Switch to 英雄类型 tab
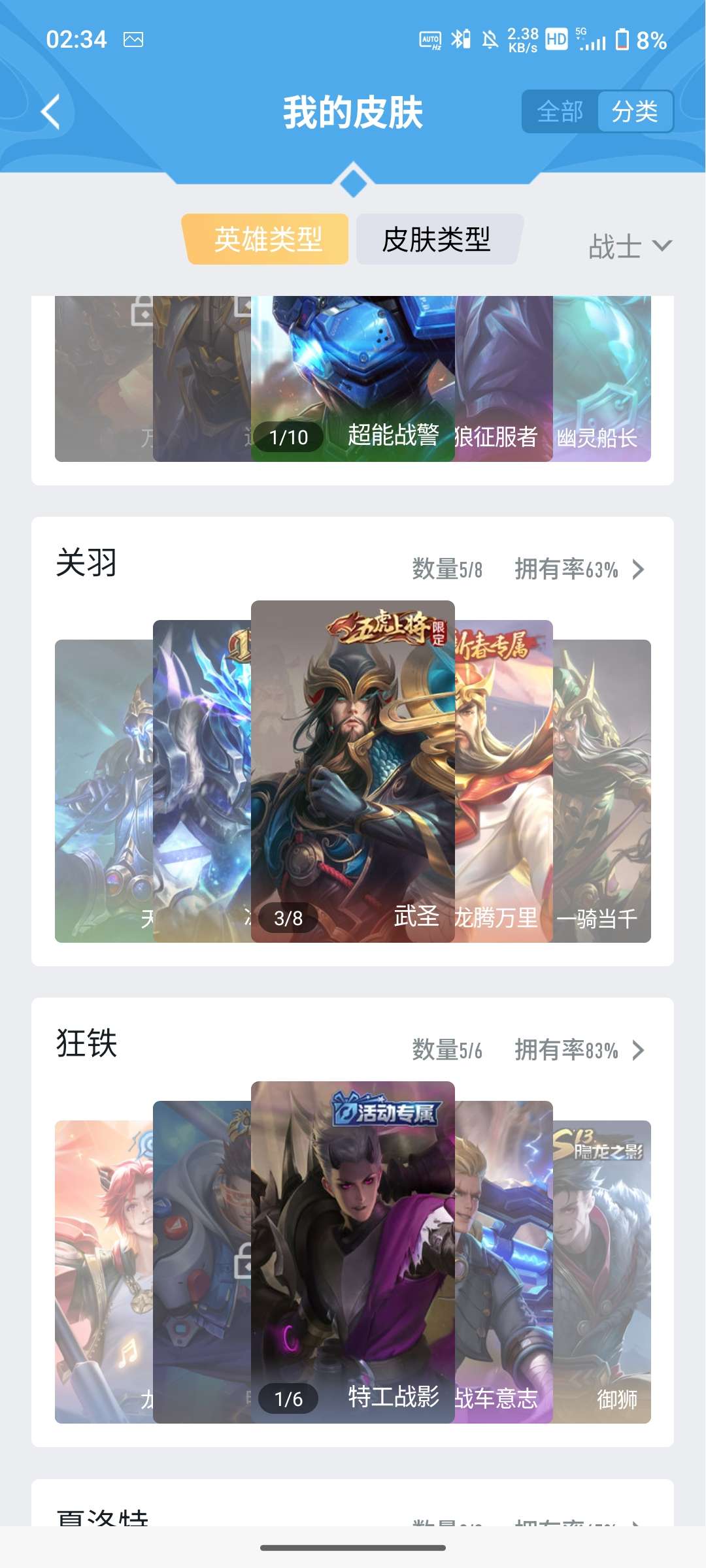The image size is (706, 1568). (x=267, y=239)
